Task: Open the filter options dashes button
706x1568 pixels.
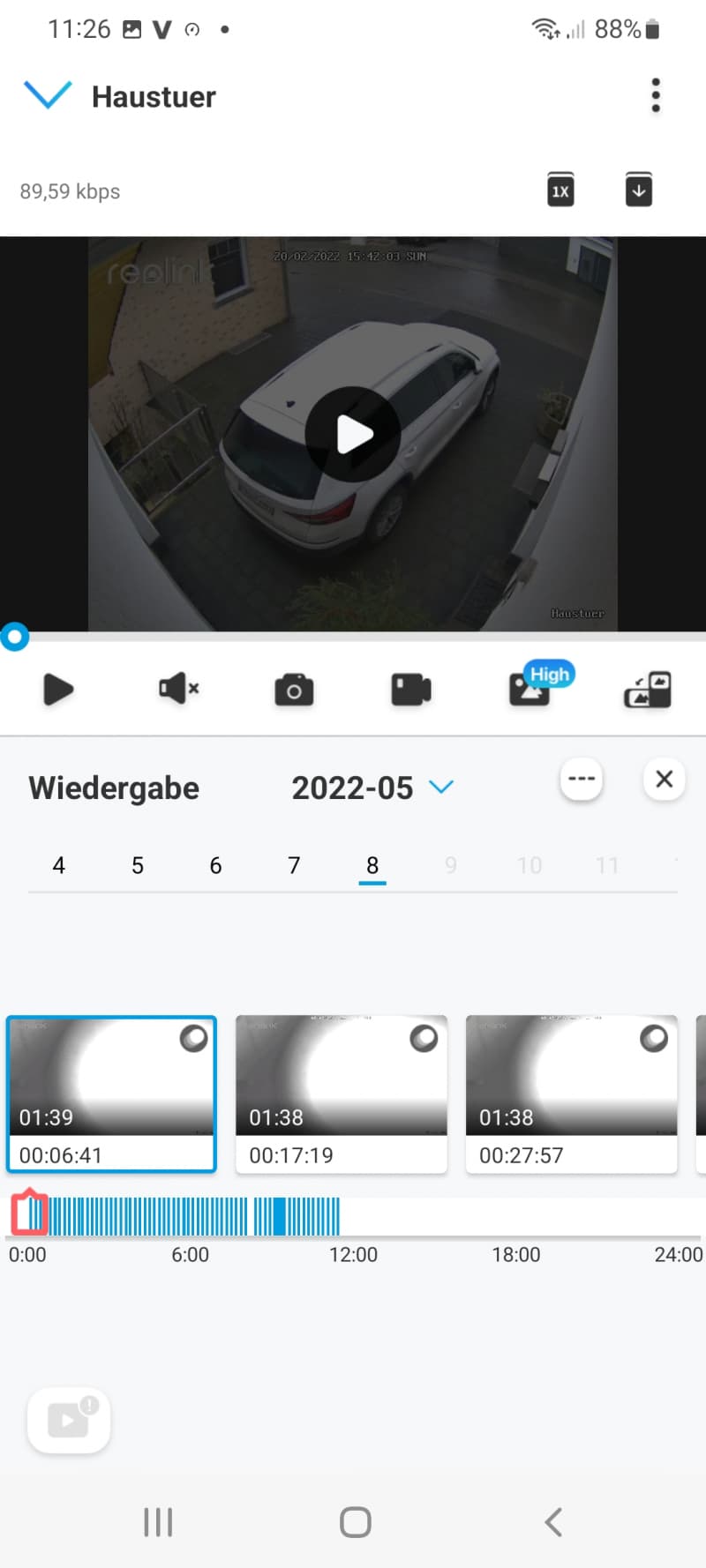Action: click(582, 779)
